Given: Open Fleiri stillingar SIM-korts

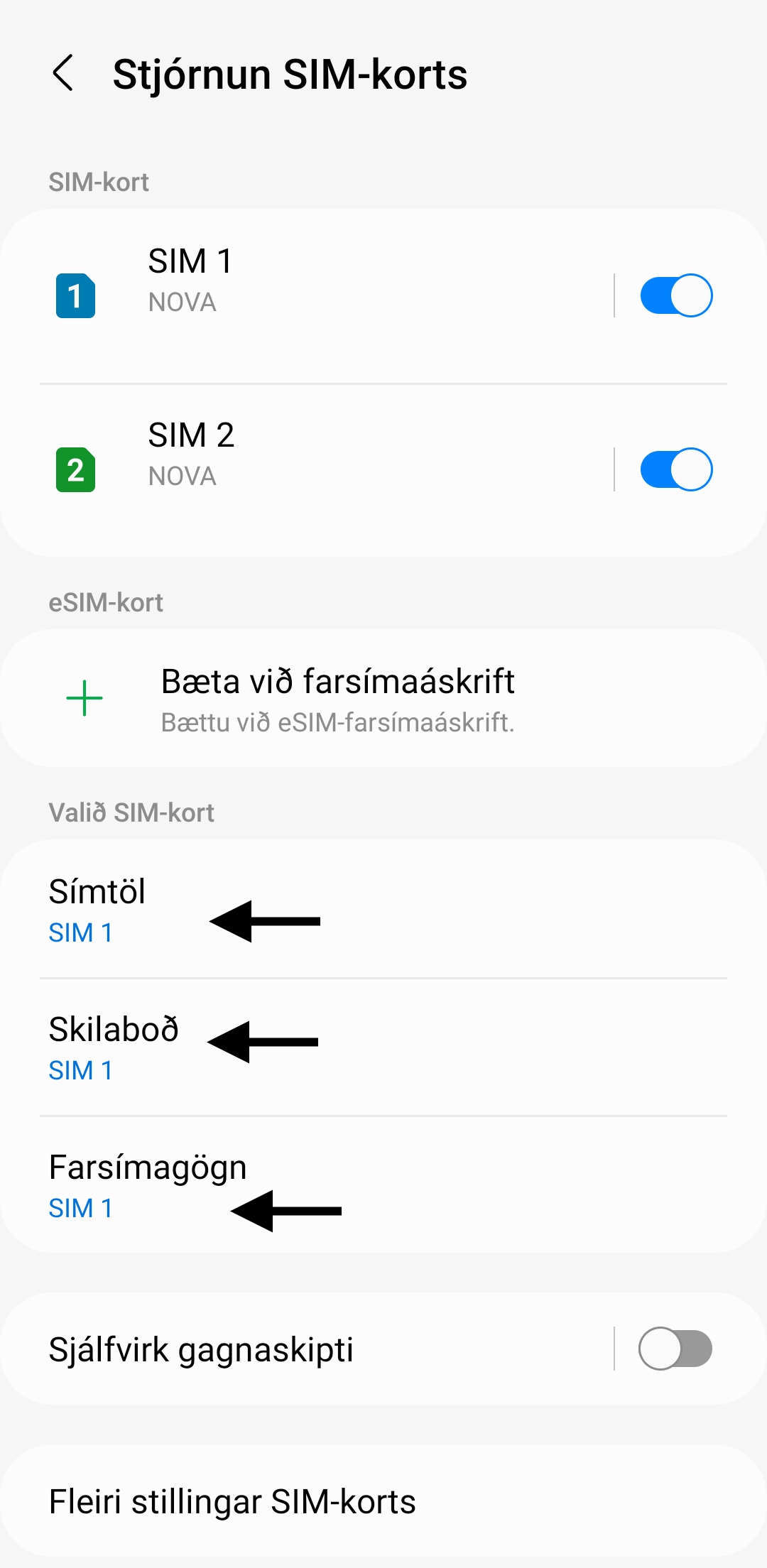Looking at the screenshot, I should point(383,1501).
